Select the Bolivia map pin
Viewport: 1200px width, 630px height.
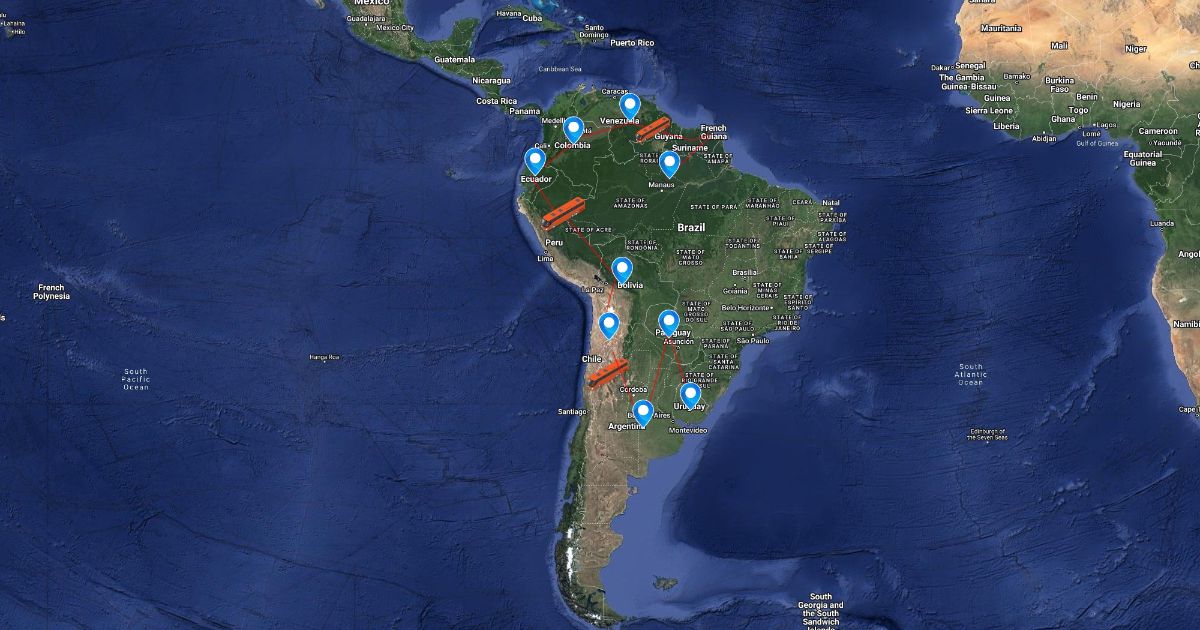click(x=622, y=271)
